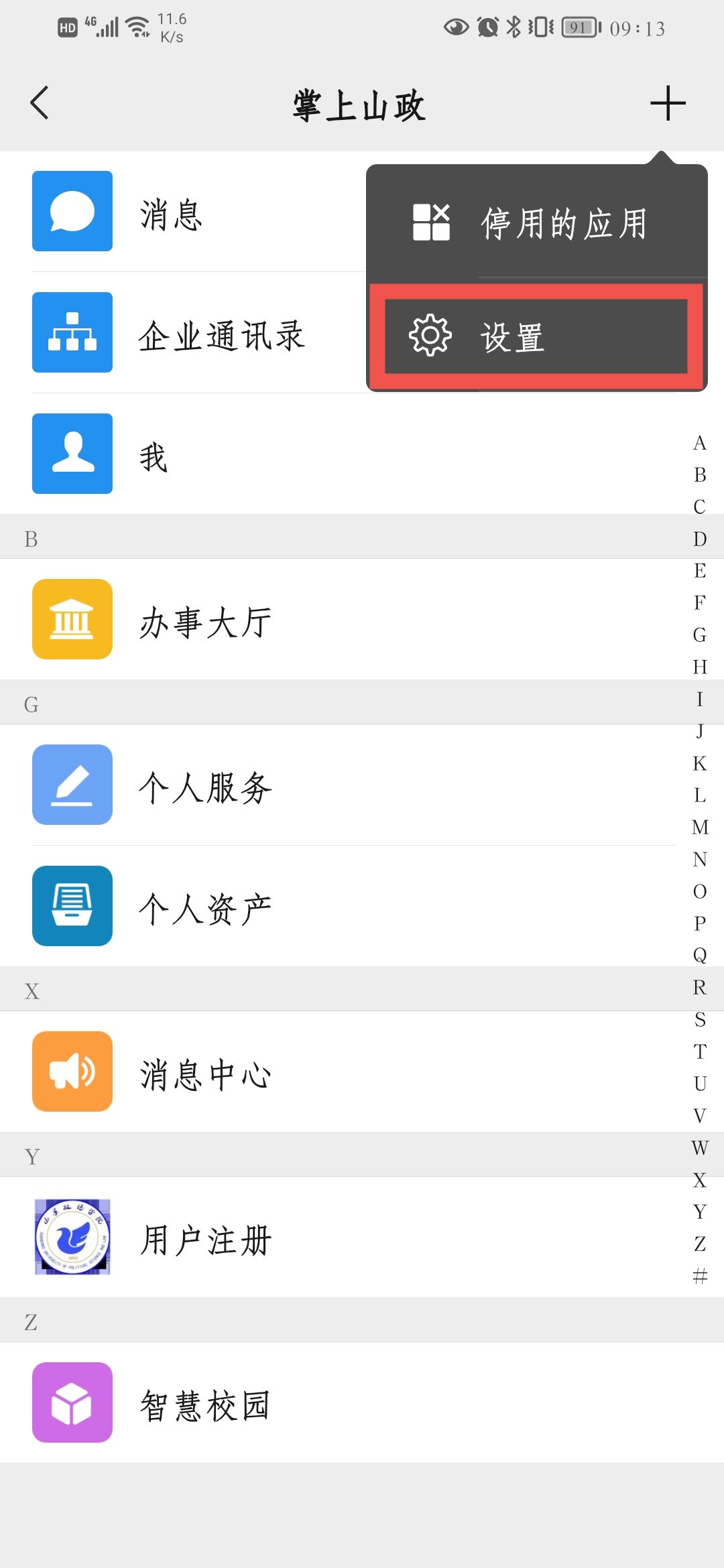
Task: Open 消息中心
Action: (362, 1071)
